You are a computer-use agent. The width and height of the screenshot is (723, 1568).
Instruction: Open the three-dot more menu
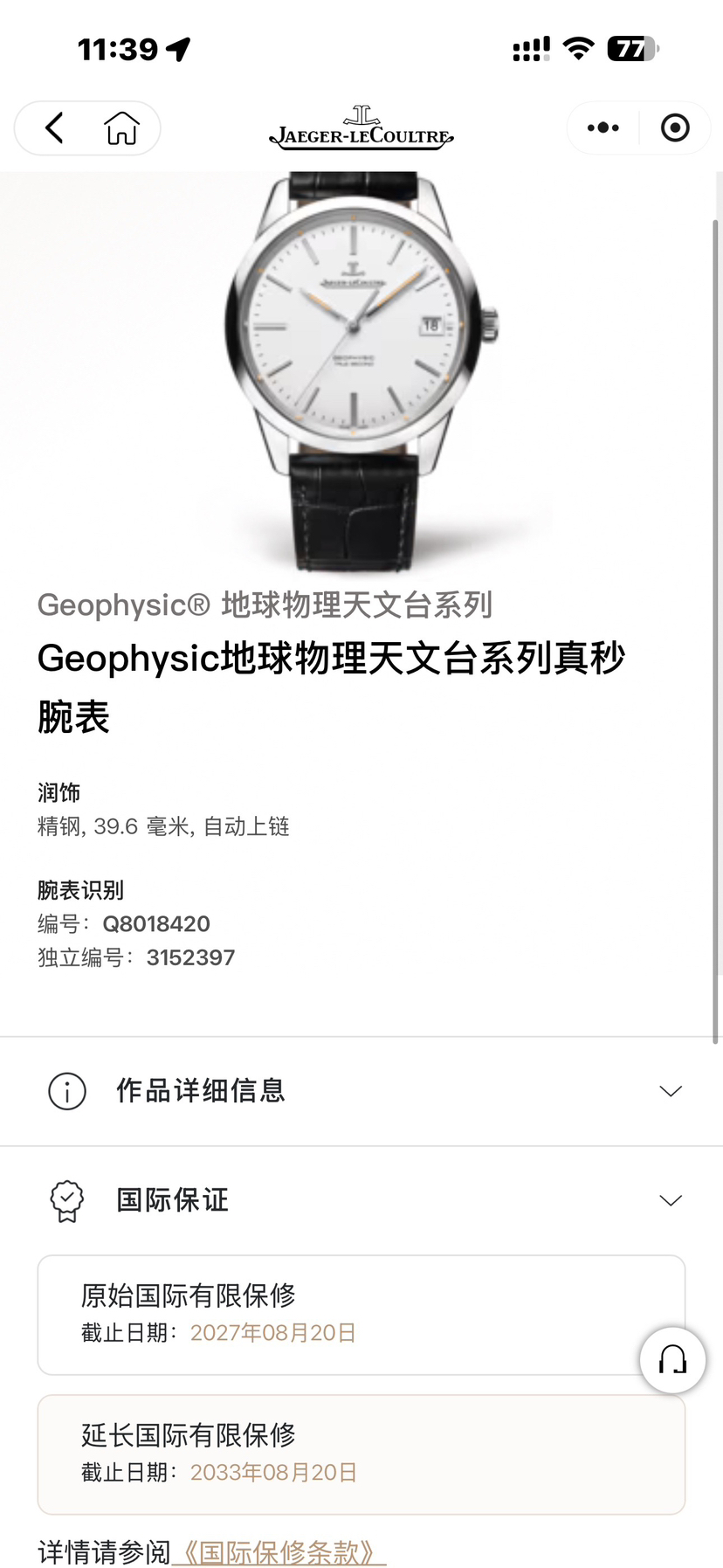tap(603, 128)
